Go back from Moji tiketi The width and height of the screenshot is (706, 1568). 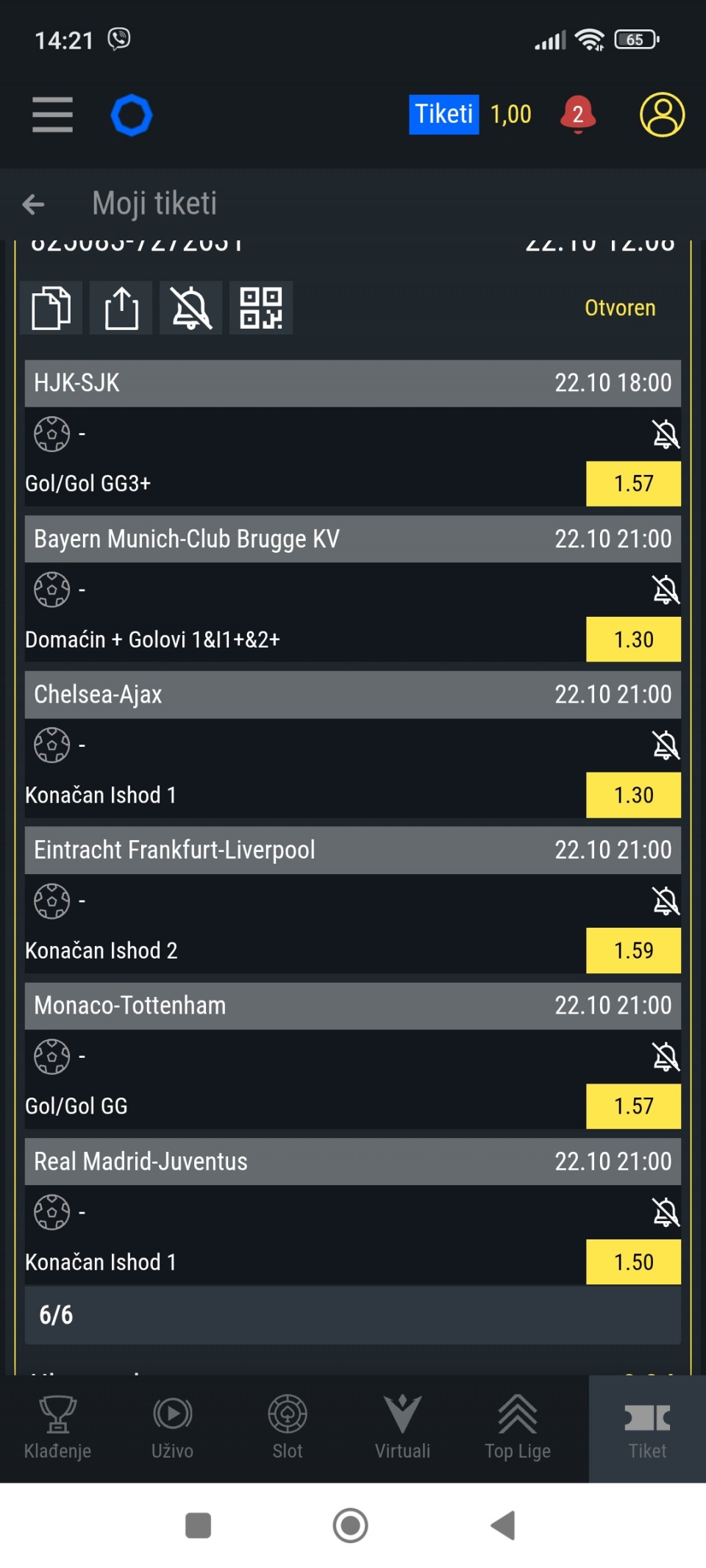[34, 204]
